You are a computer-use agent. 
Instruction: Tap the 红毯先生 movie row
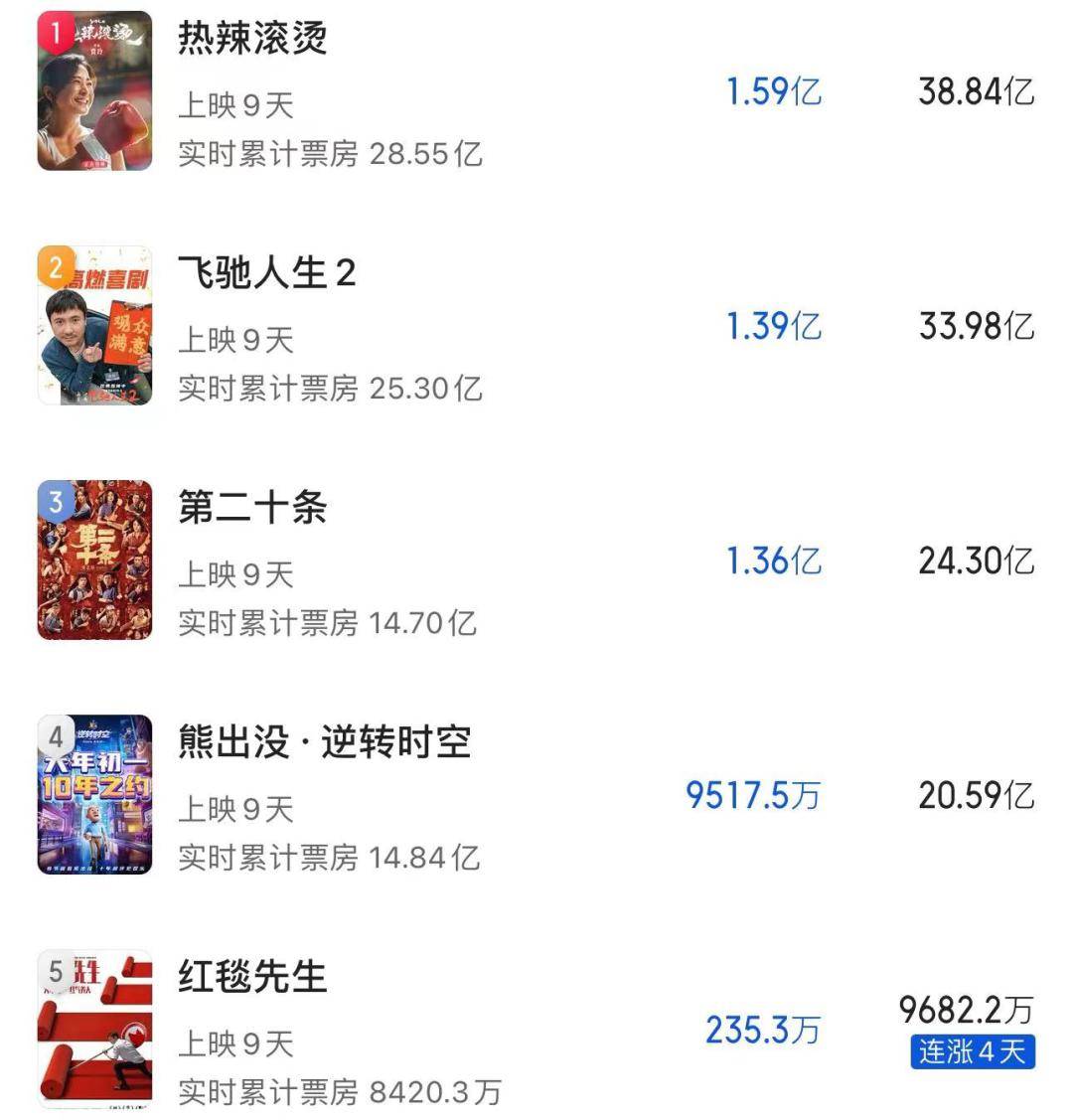(252, 977)
